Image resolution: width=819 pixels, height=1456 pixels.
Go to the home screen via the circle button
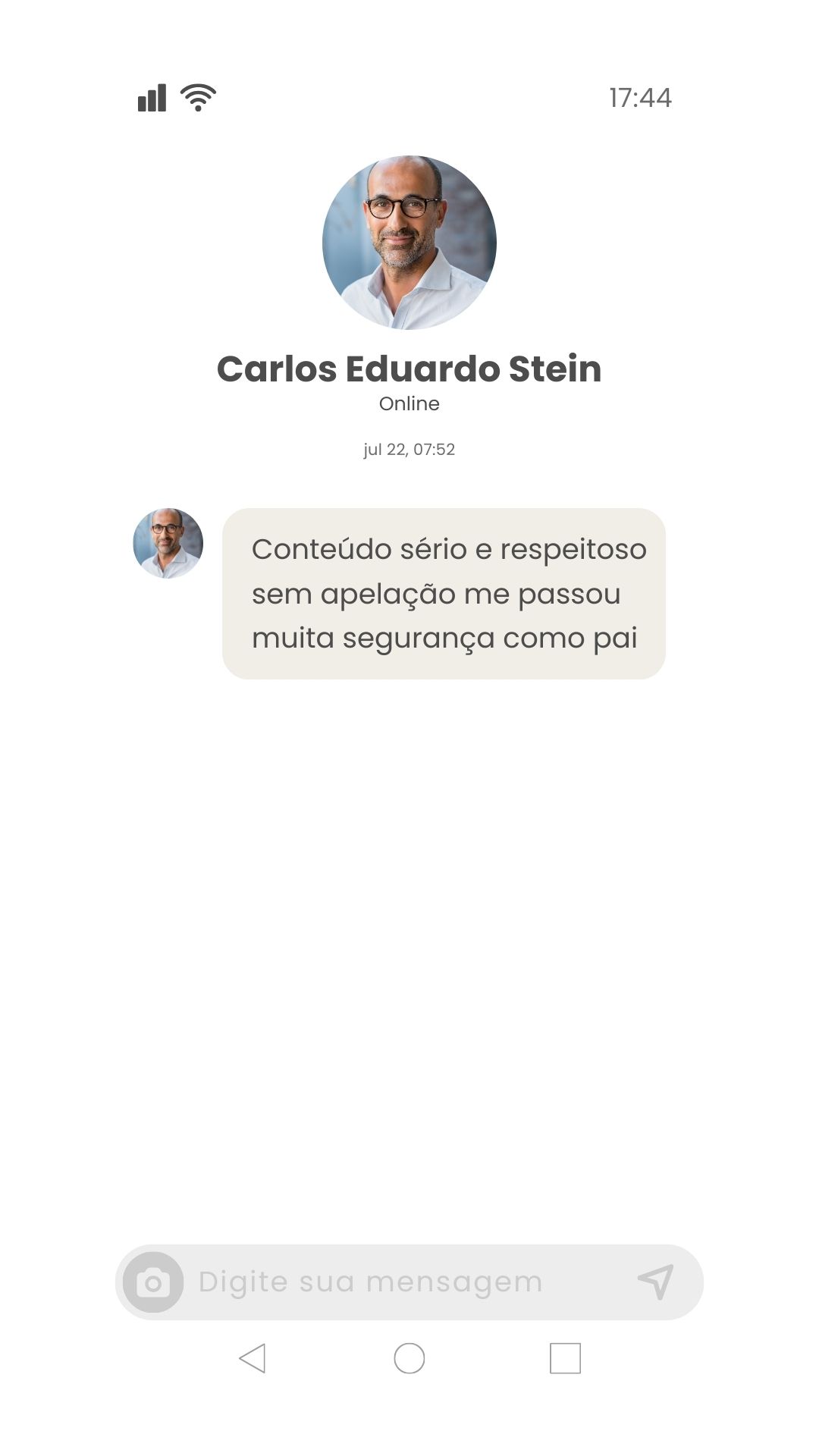(409, 1358)
